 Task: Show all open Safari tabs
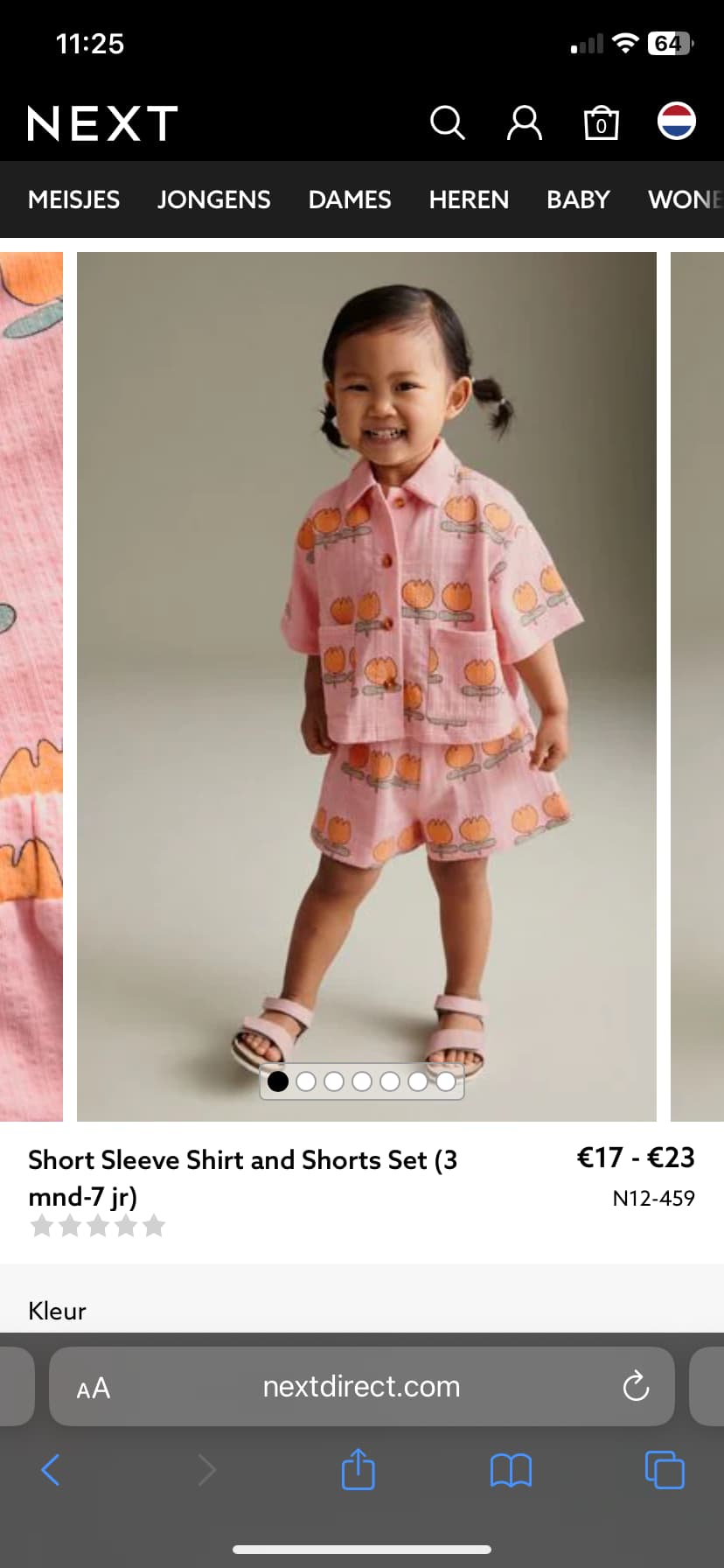[665, 1470]
